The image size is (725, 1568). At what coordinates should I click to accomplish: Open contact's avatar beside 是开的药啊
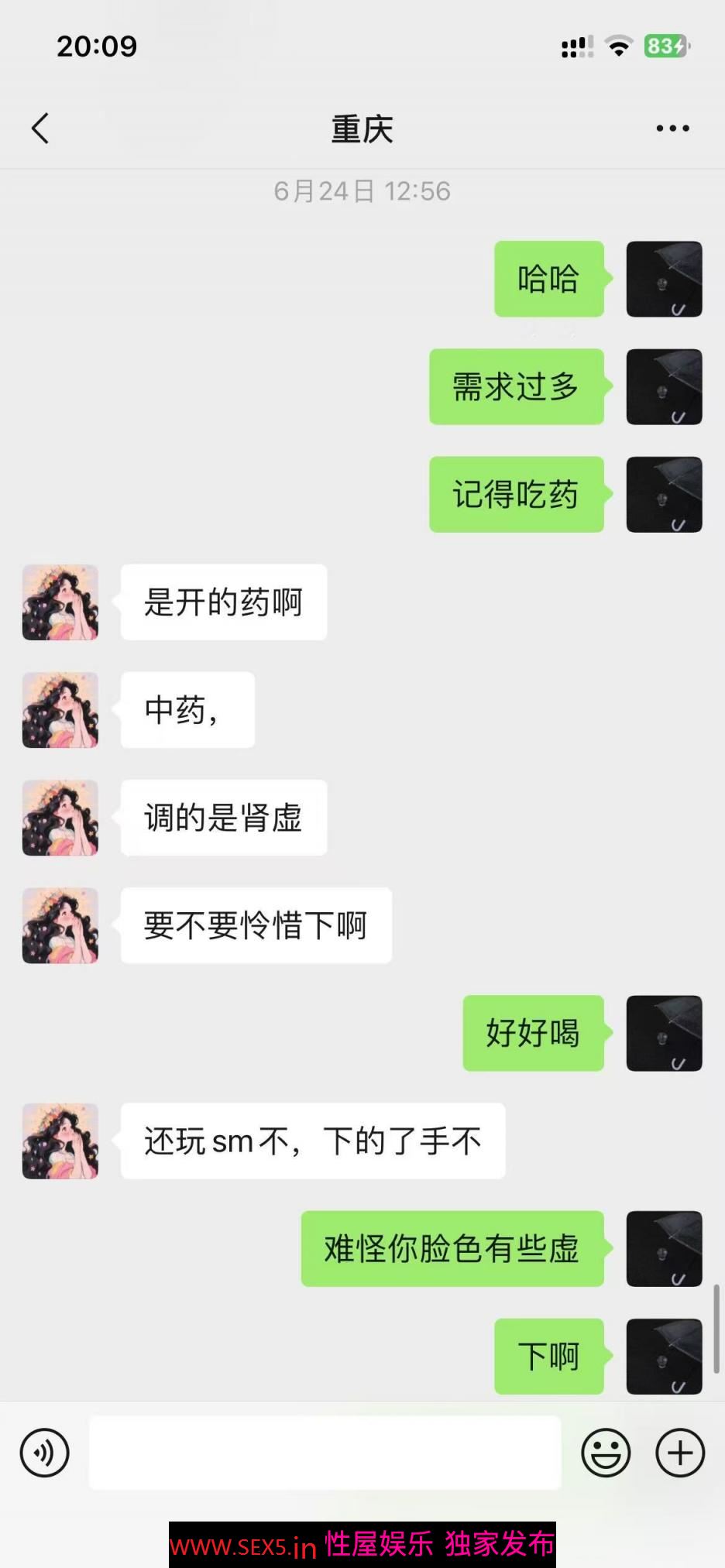coord(60,602)
